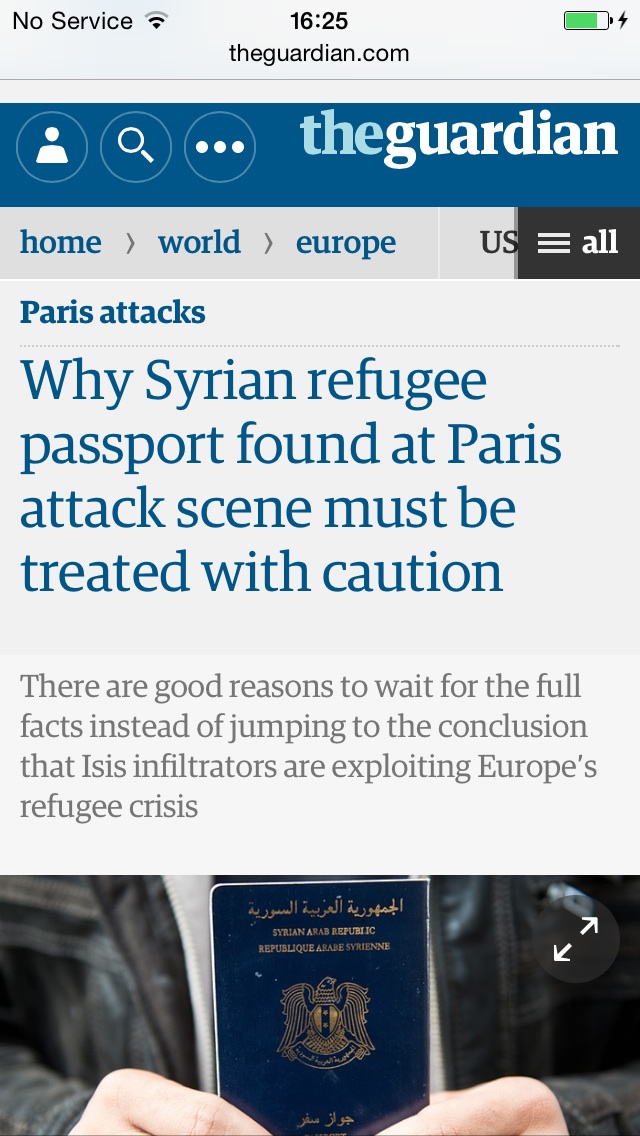Go to the home section
This screenshot has width=640, height=1136.
click(x=60, y=242)
